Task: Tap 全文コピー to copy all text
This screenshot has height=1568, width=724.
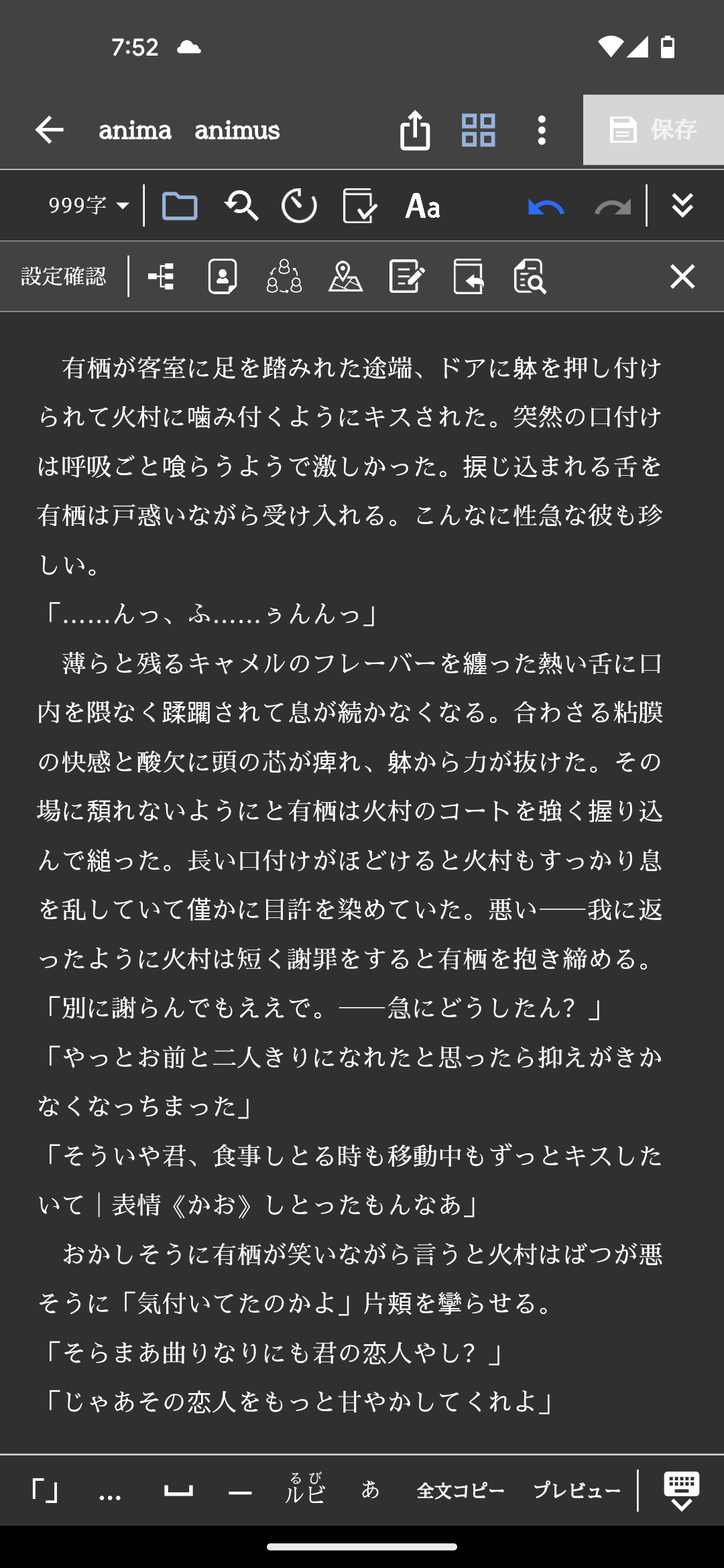Action: [x=461, y=1491]
